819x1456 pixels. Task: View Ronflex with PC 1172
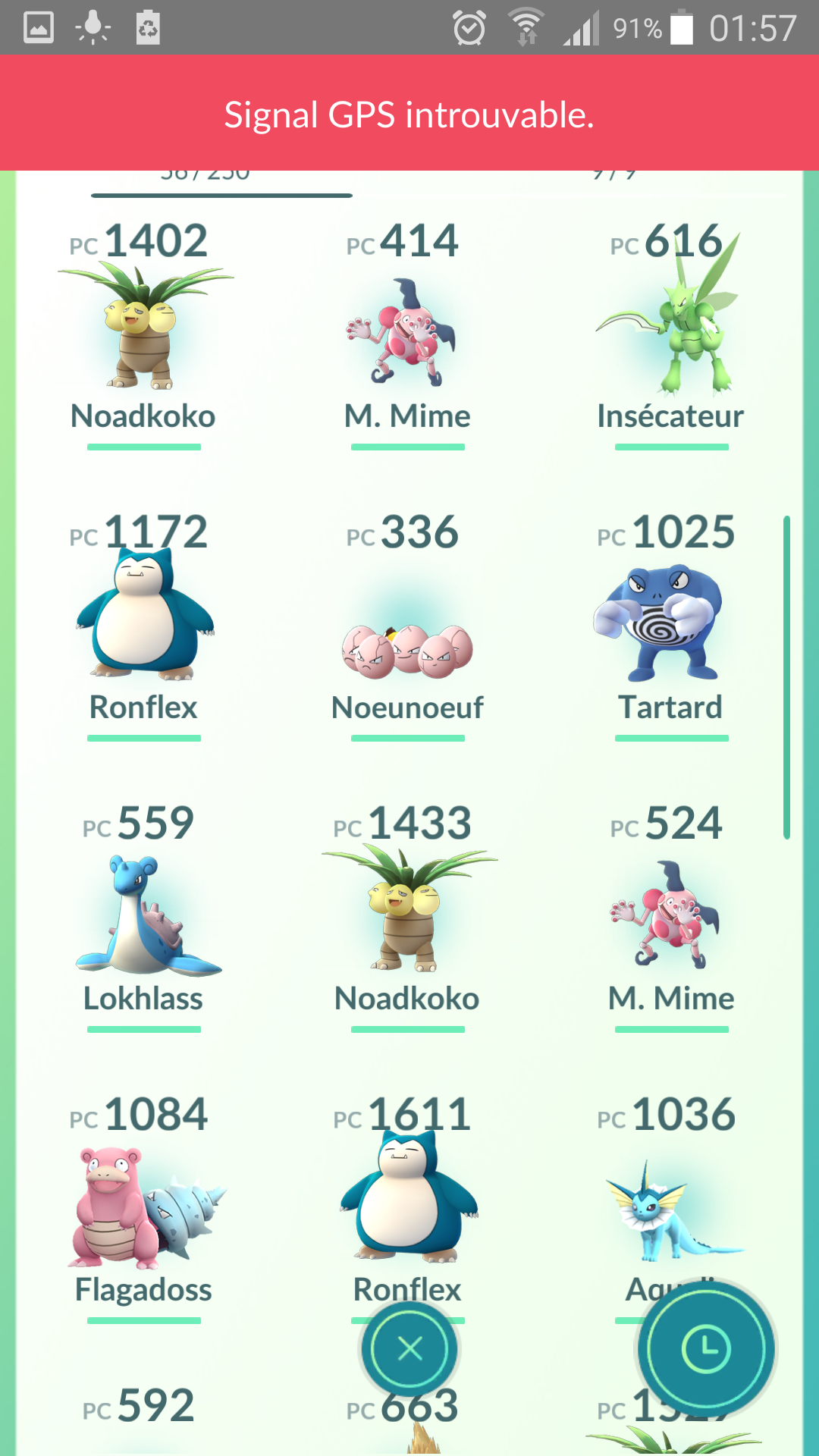click(144, 625)
